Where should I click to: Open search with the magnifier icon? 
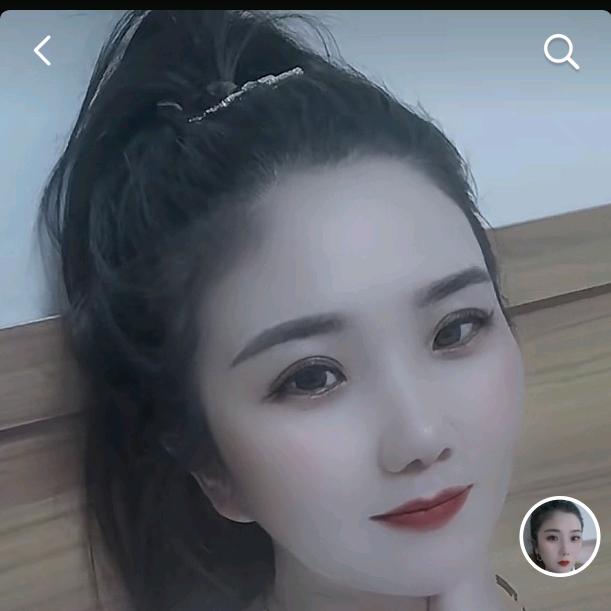tap(561, 52)
